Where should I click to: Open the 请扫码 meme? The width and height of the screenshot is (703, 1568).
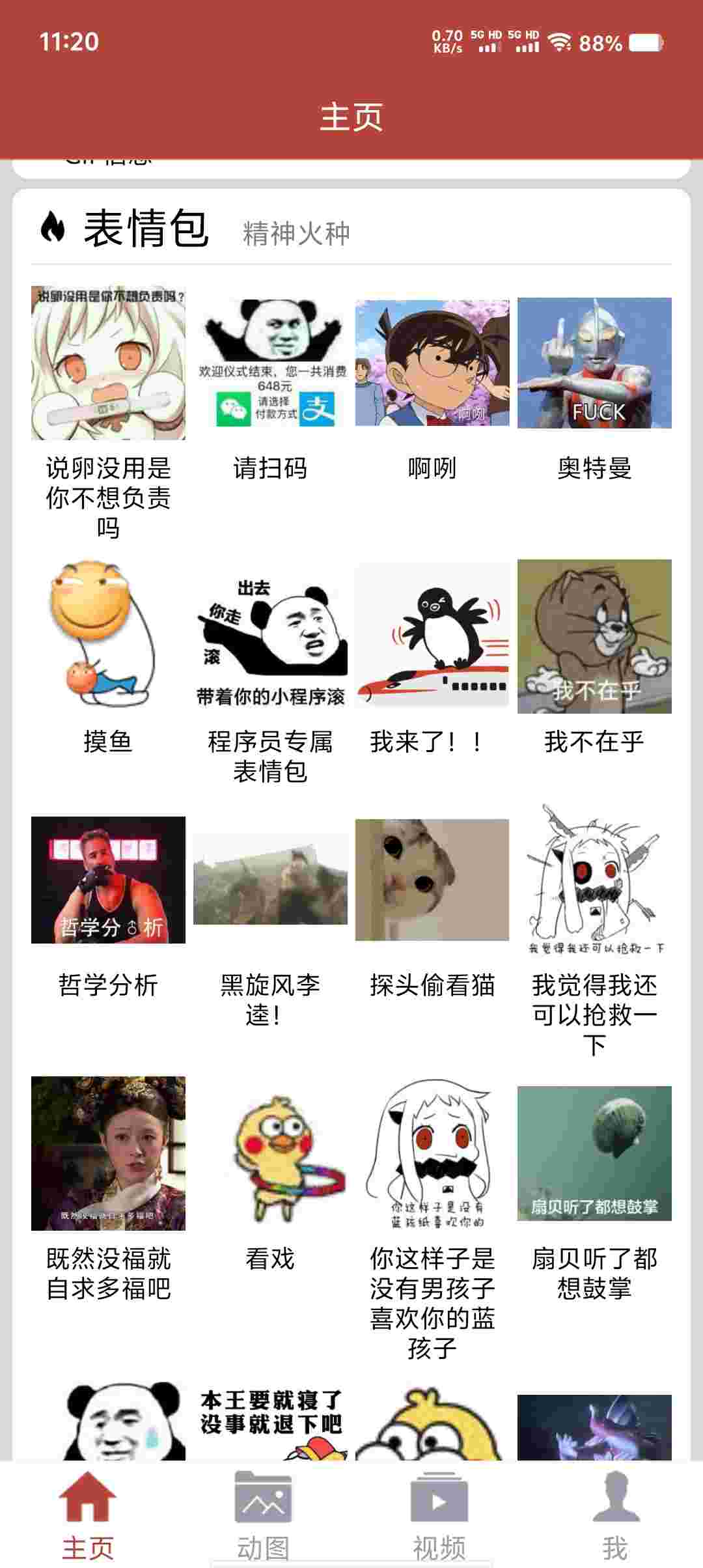(270, 363)
